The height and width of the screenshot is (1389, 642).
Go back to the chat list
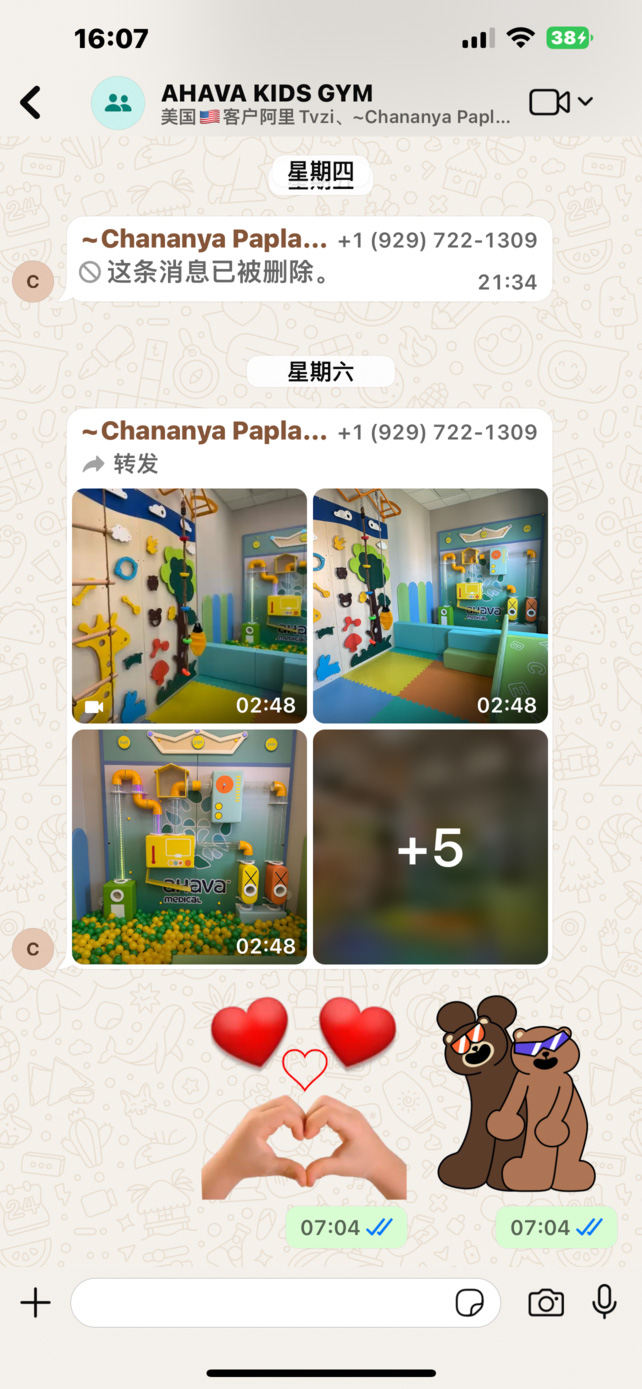coord(32,102)
